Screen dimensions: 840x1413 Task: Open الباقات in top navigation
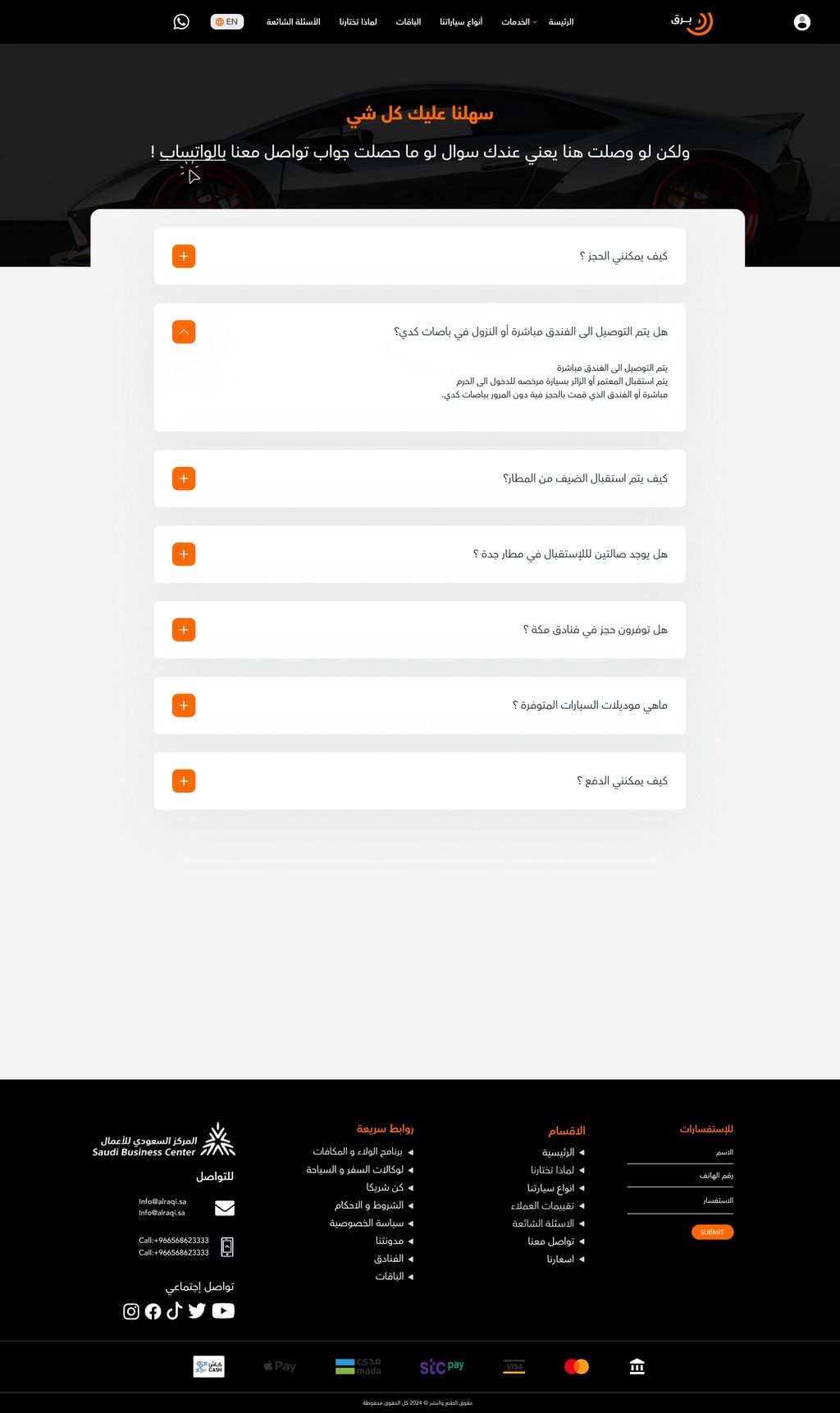(x=409, y=22)
